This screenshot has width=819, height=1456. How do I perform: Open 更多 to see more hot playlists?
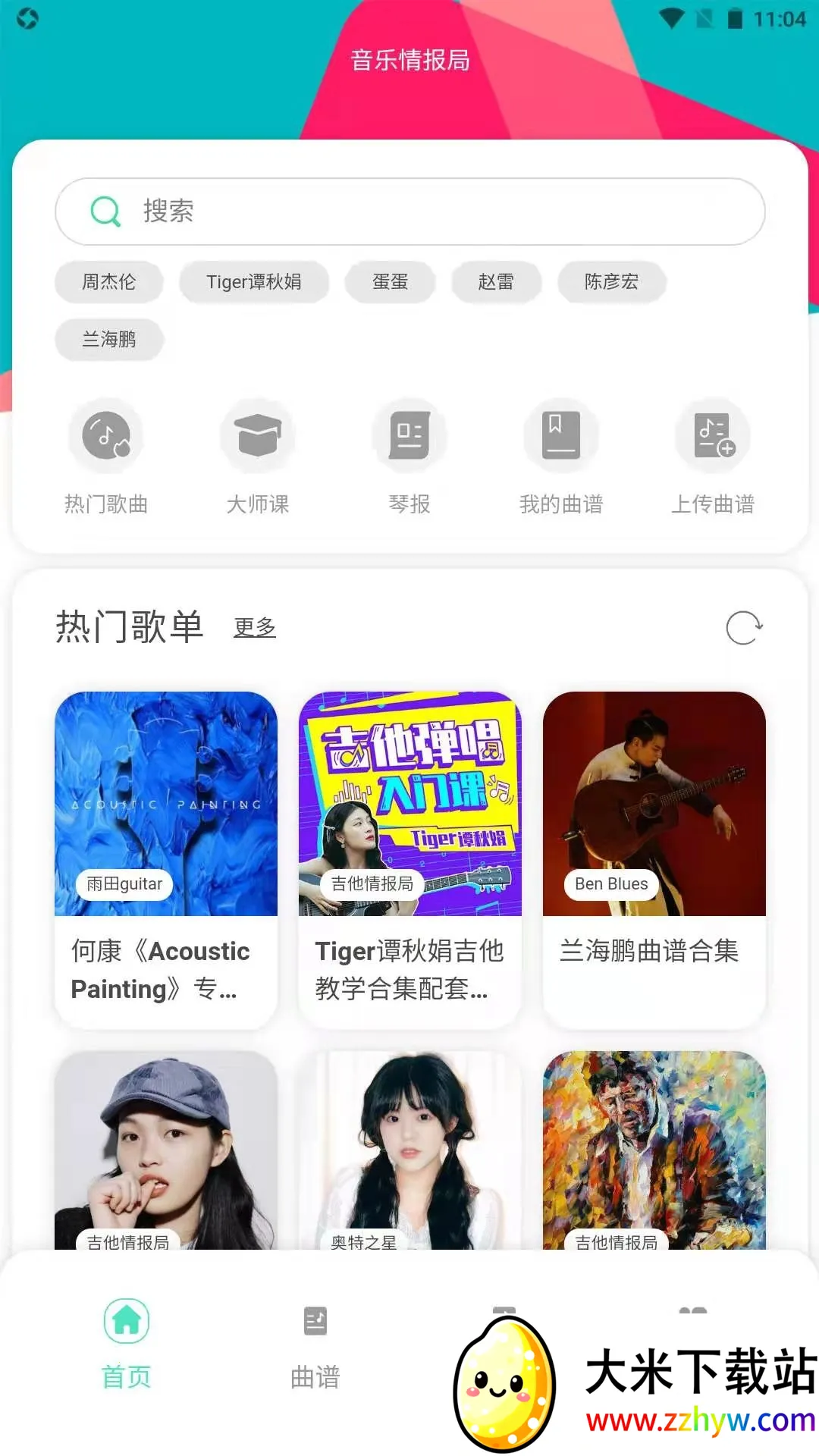tap(254, 629)
